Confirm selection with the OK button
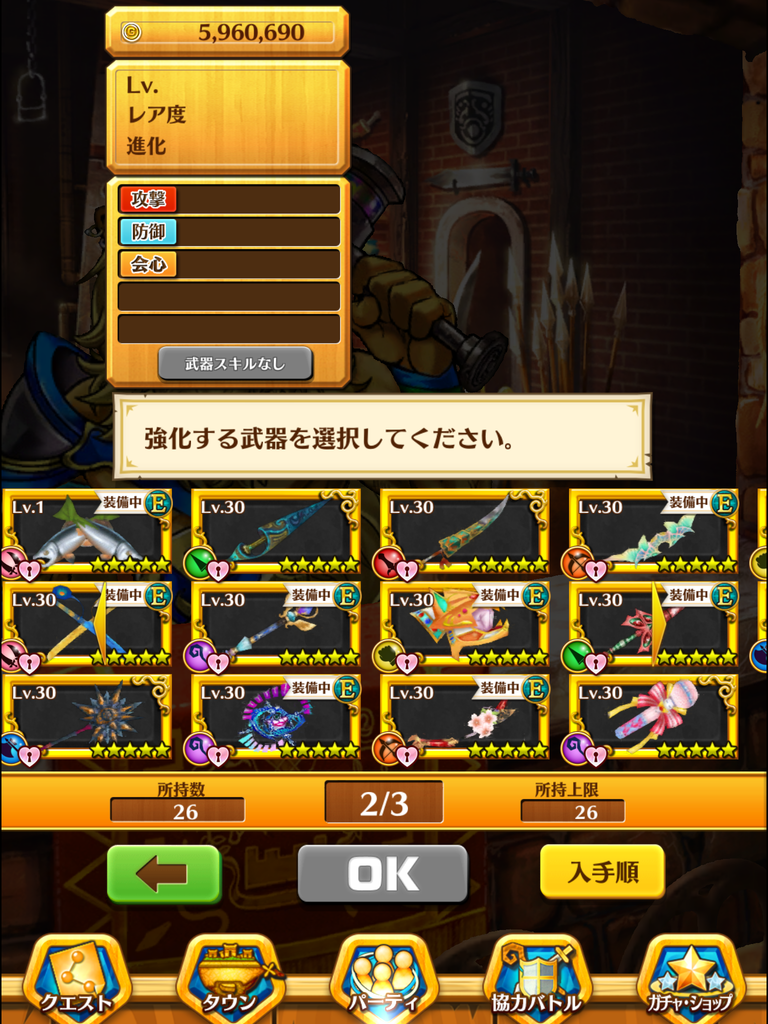 click(x=383, y=873)
